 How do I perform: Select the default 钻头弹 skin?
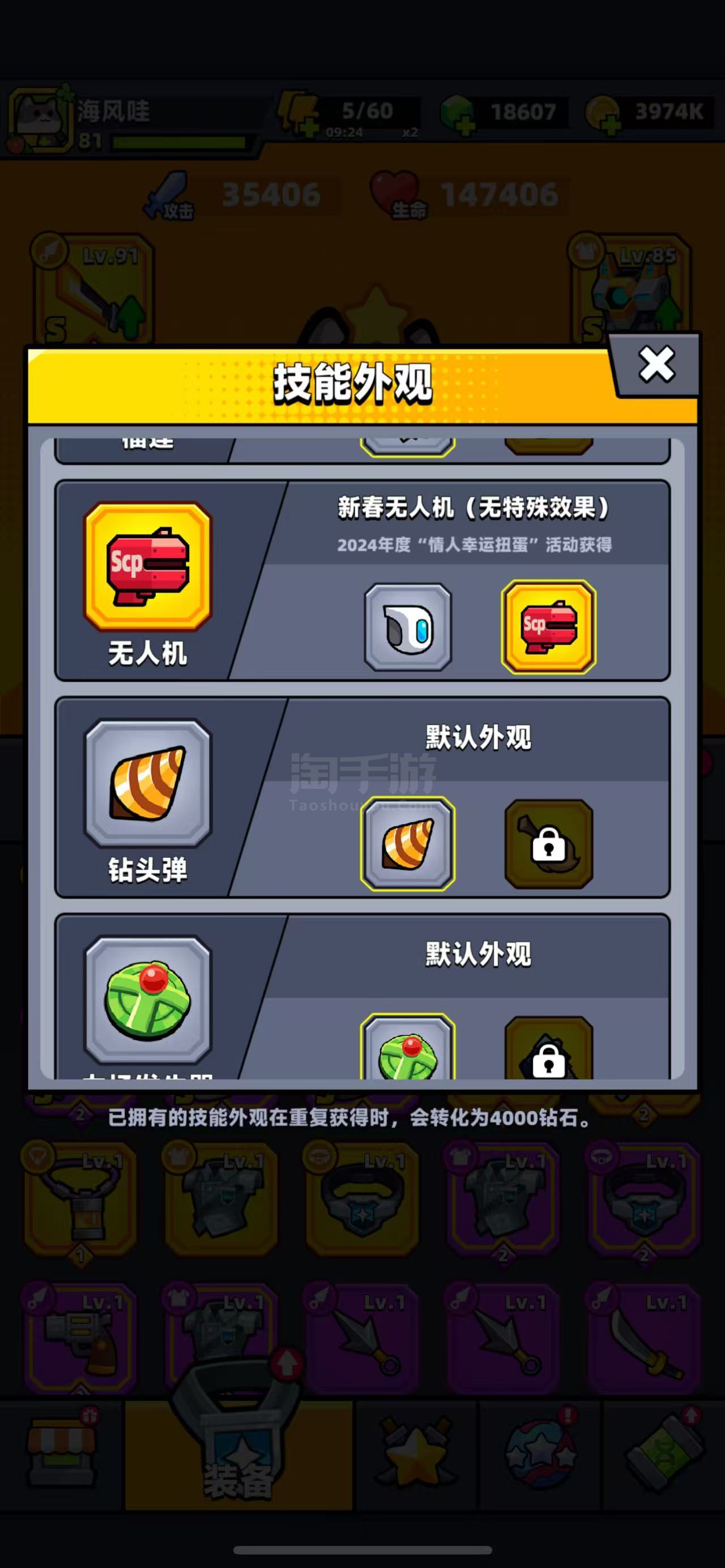point(408,843)
